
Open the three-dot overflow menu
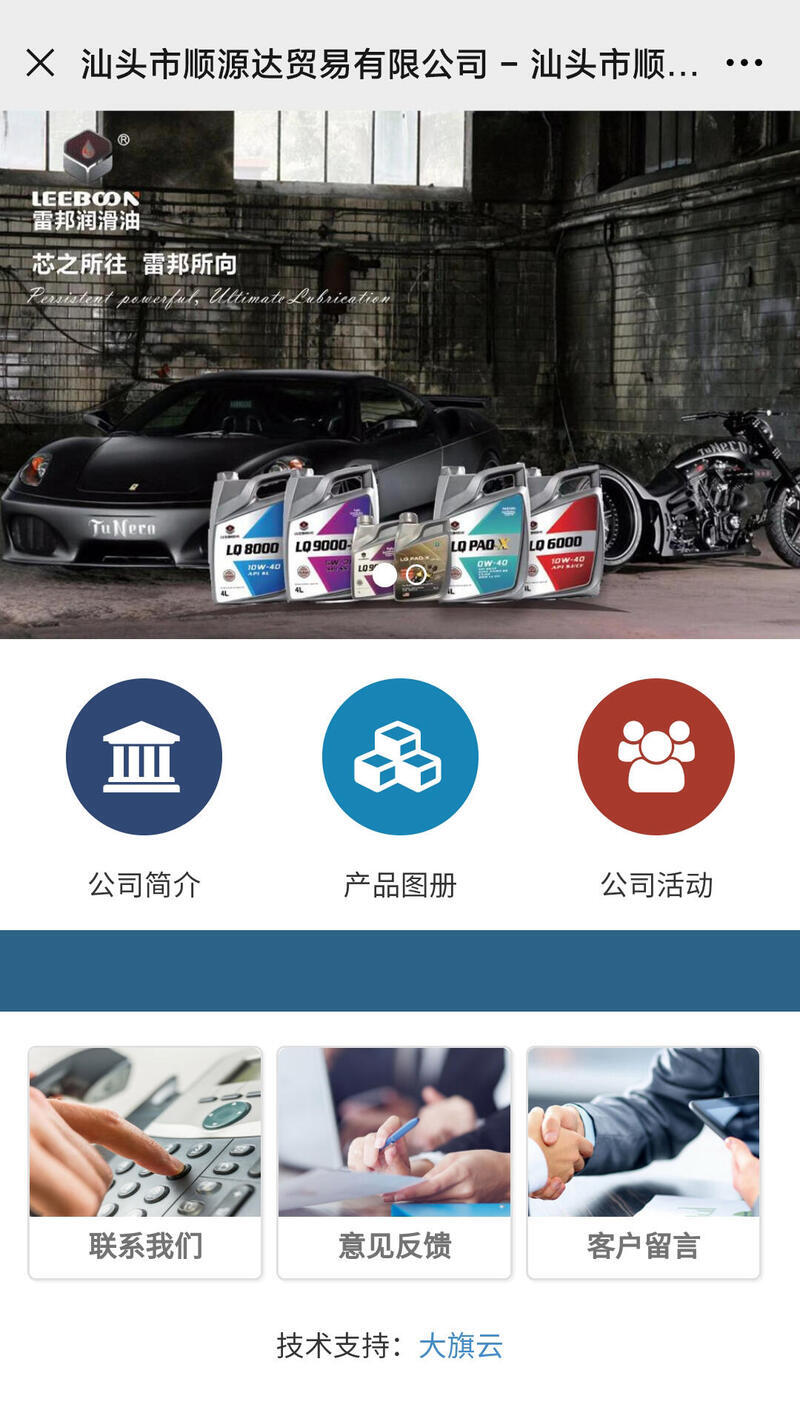[744, 64]
